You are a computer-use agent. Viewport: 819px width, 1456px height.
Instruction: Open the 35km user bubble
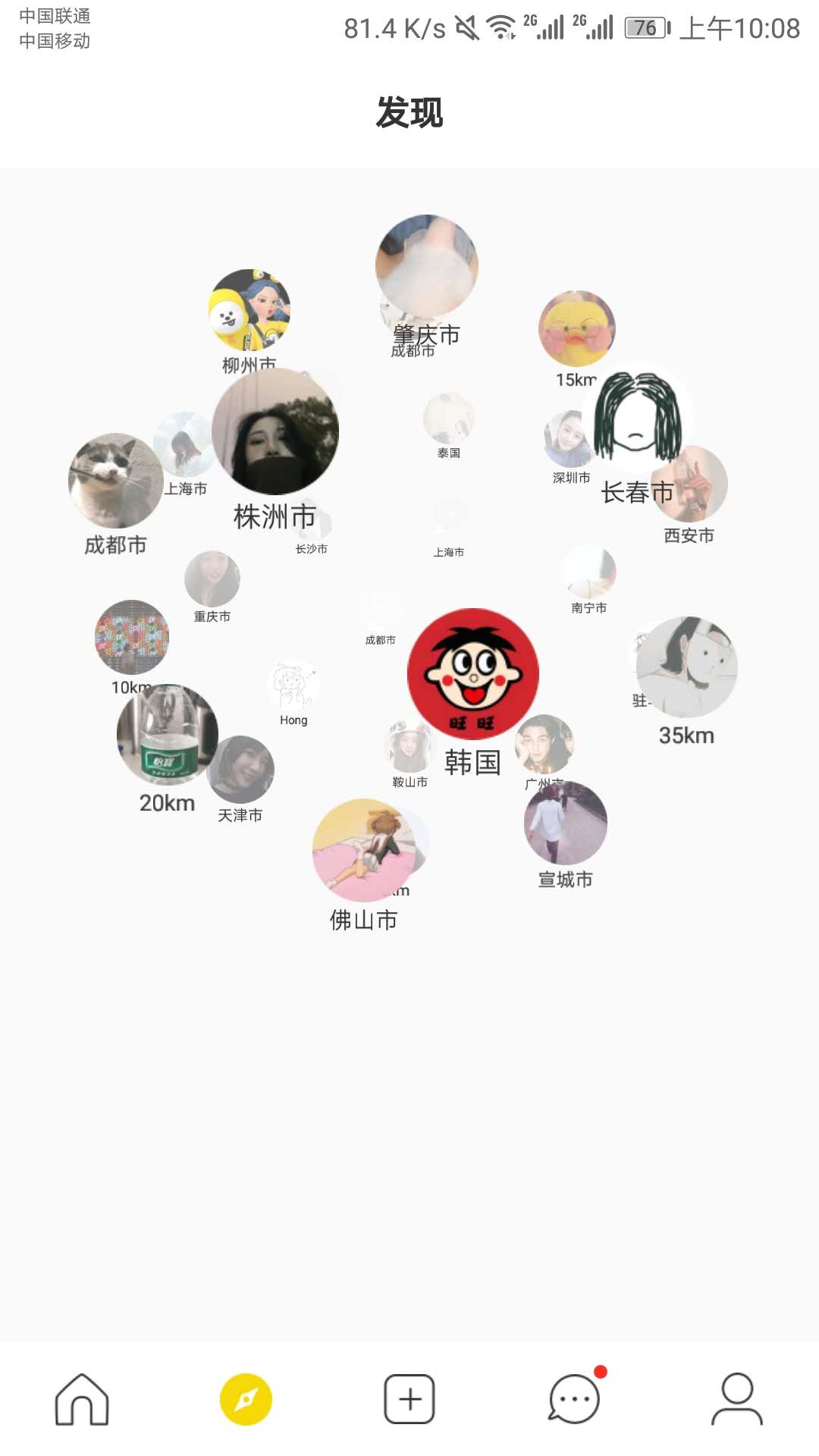(x=687, y=667)
